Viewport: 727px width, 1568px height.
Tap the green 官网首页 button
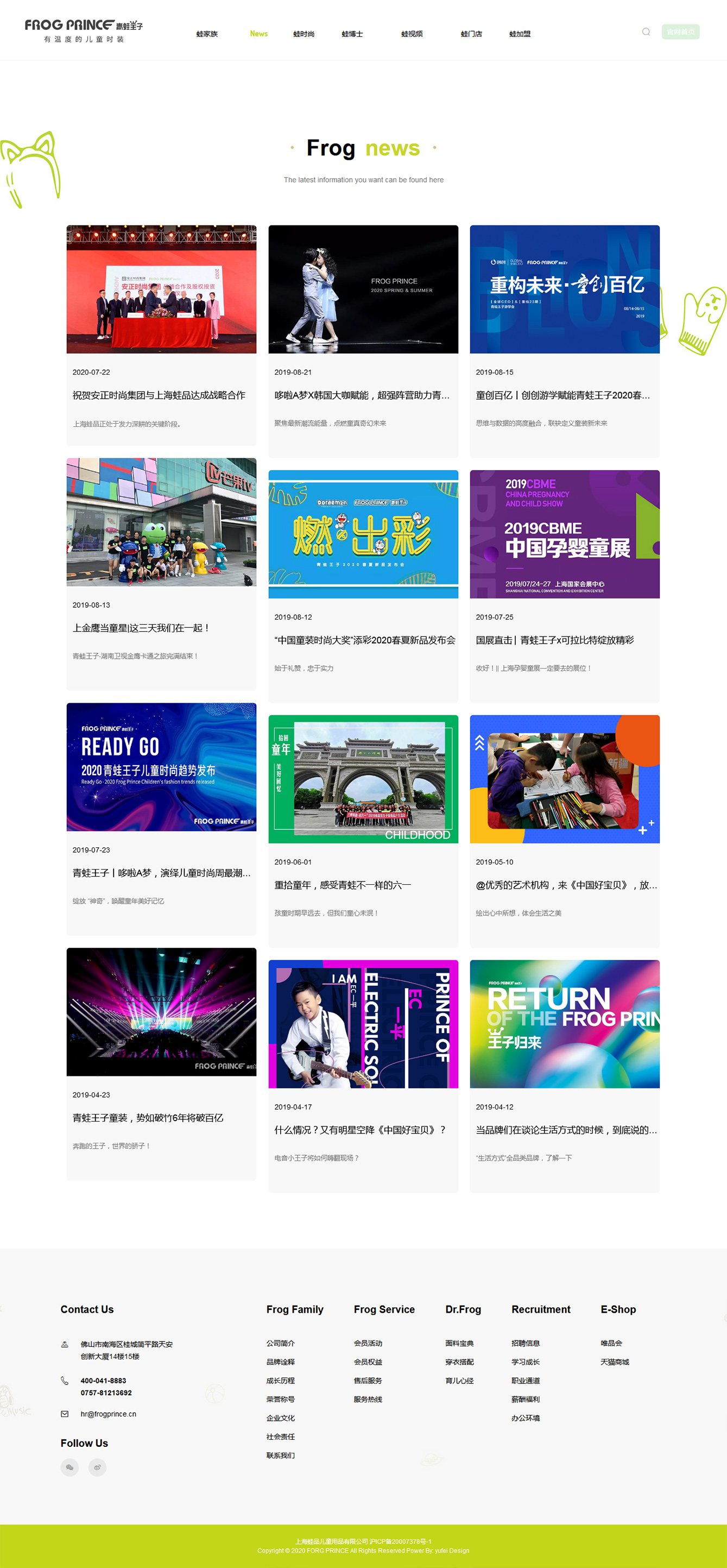tap(680, 32)
